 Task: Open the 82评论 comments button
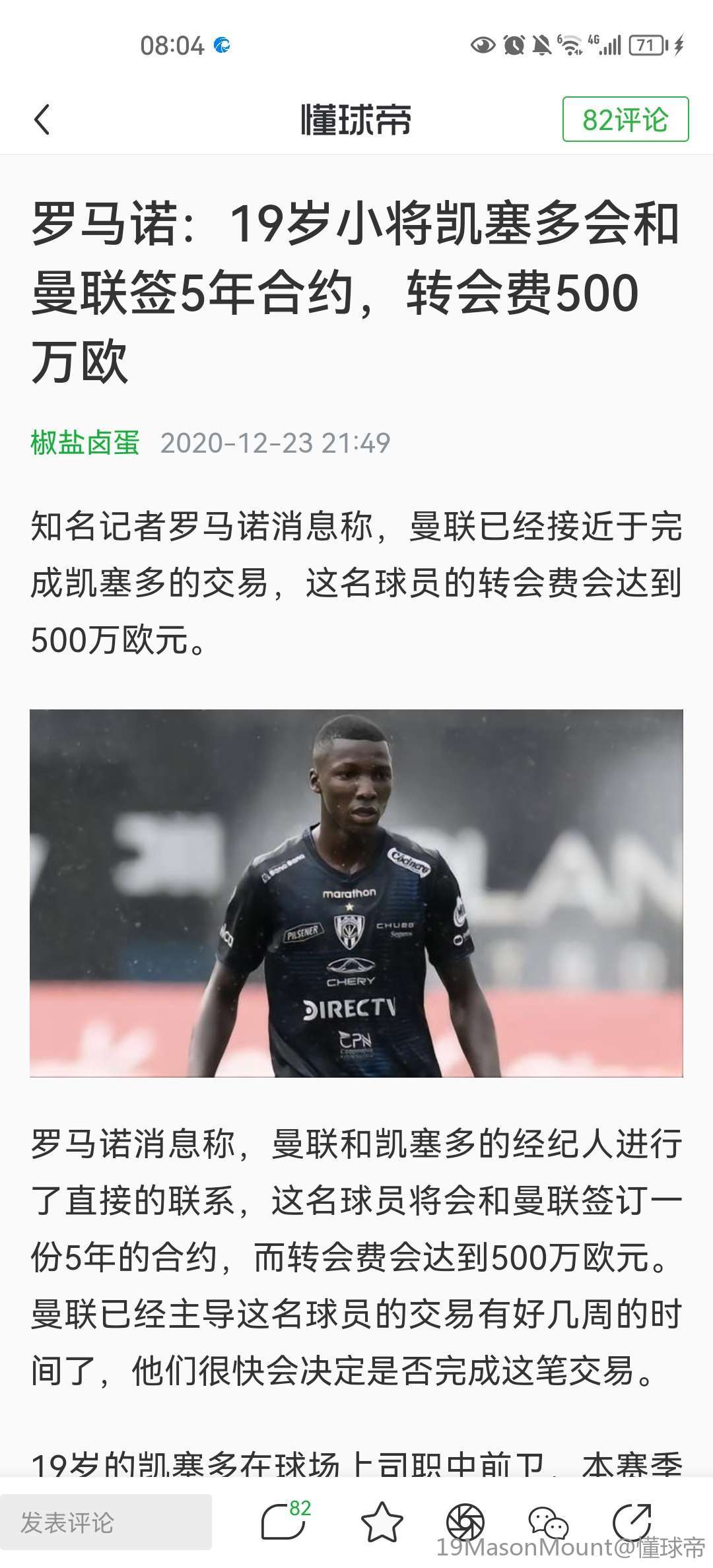[x=625, y=119]
